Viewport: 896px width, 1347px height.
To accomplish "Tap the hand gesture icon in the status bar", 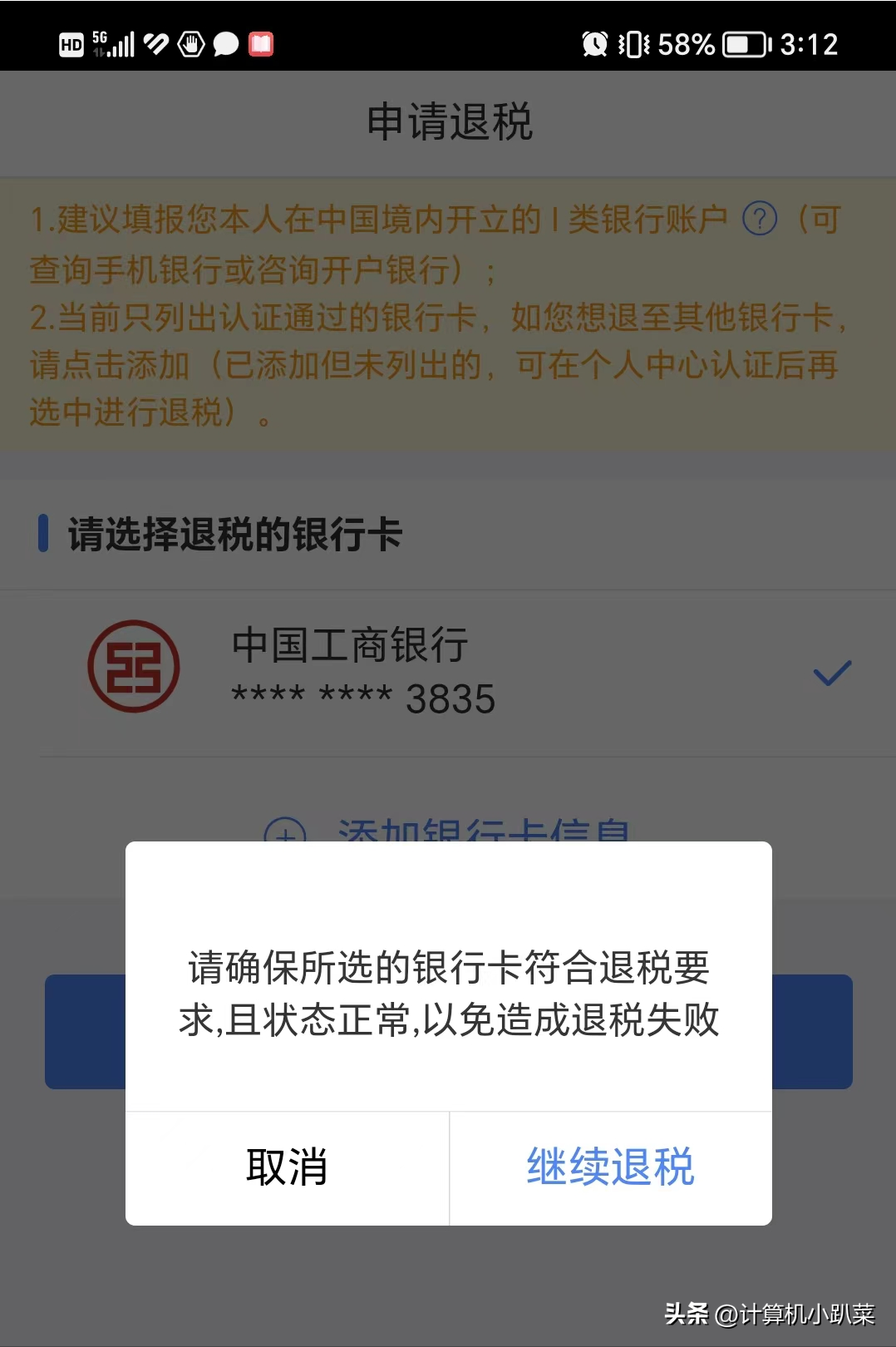I will tap(190, 43).
